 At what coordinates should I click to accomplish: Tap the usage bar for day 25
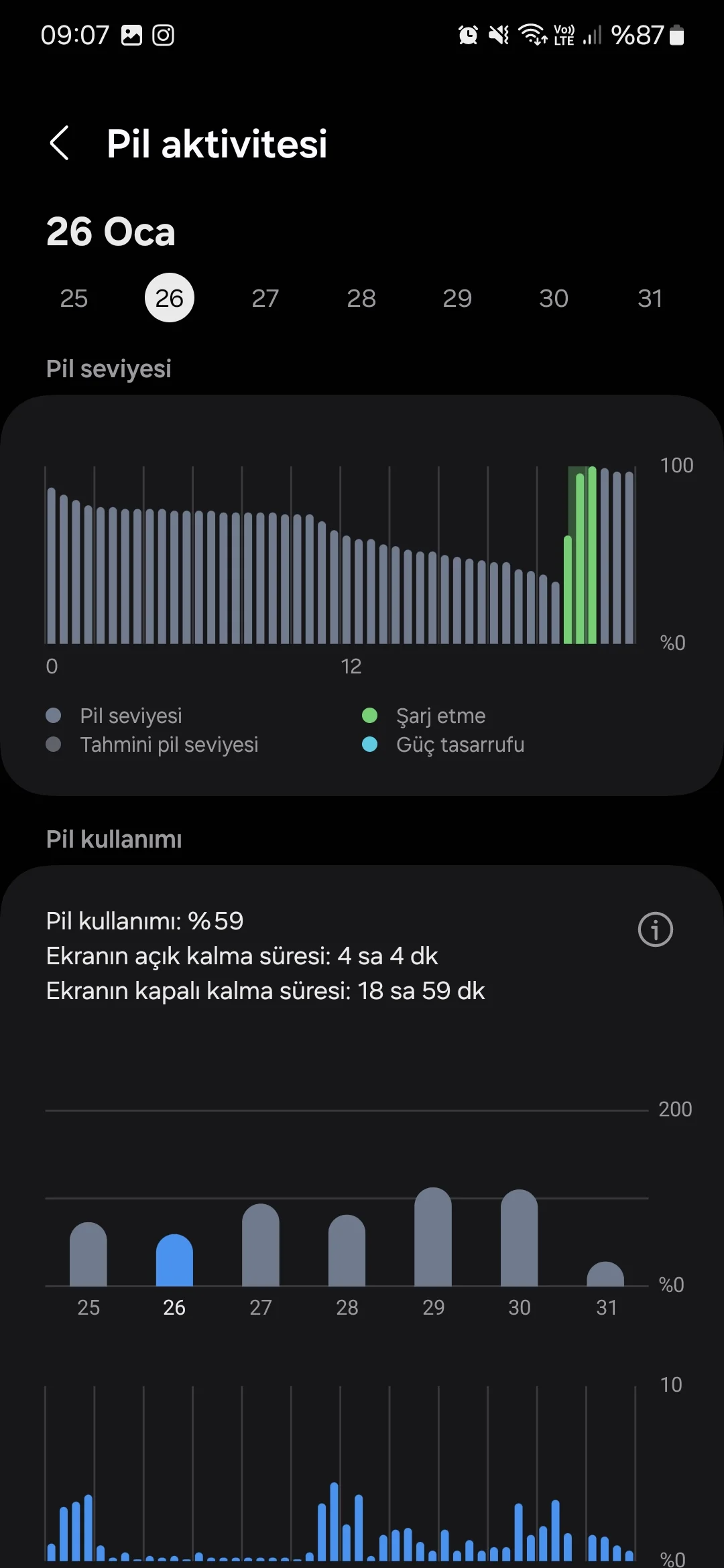[88, 1255]
